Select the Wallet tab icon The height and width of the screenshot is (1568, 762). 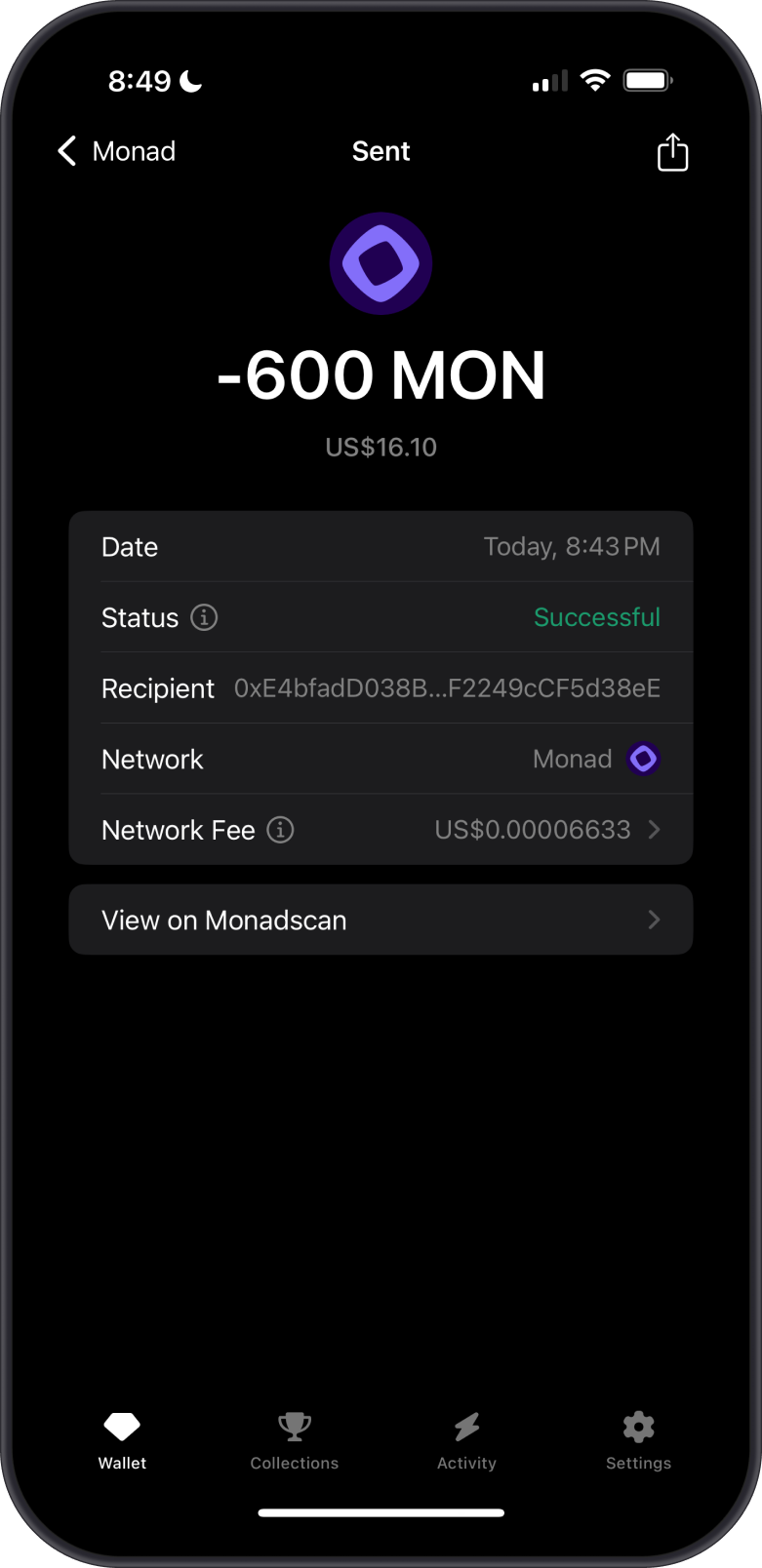(121, 1426)
